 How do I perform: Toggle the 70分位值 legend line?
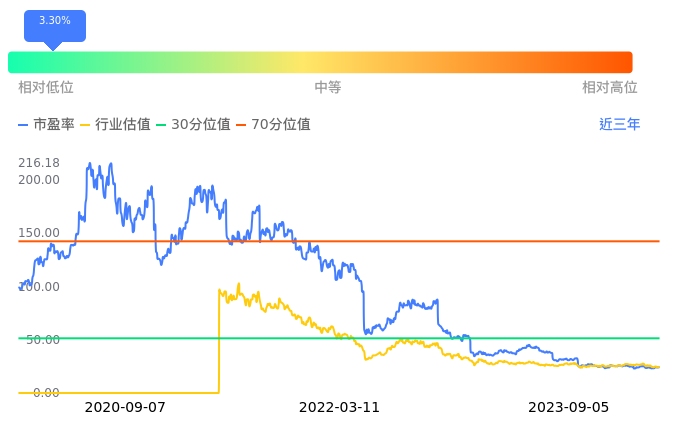(x=273, y=125)
